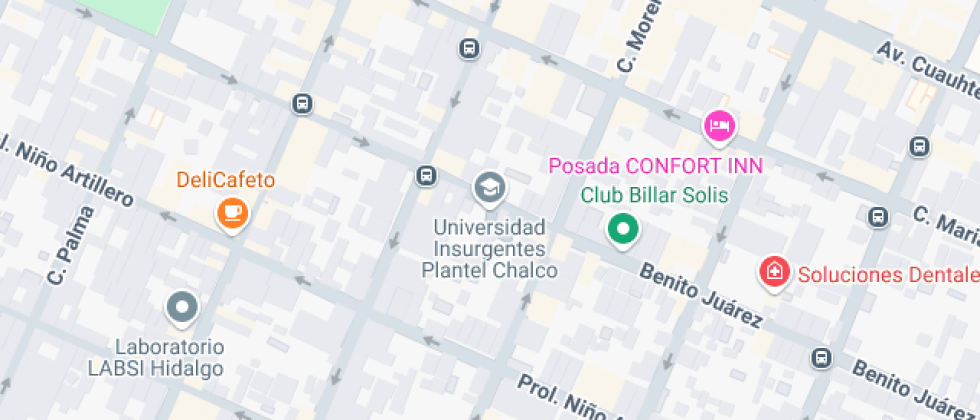Select the Laboratorio LABSI Hidalgo pin
The height and width of the screenshot is (420, 980).
point(181,308)
